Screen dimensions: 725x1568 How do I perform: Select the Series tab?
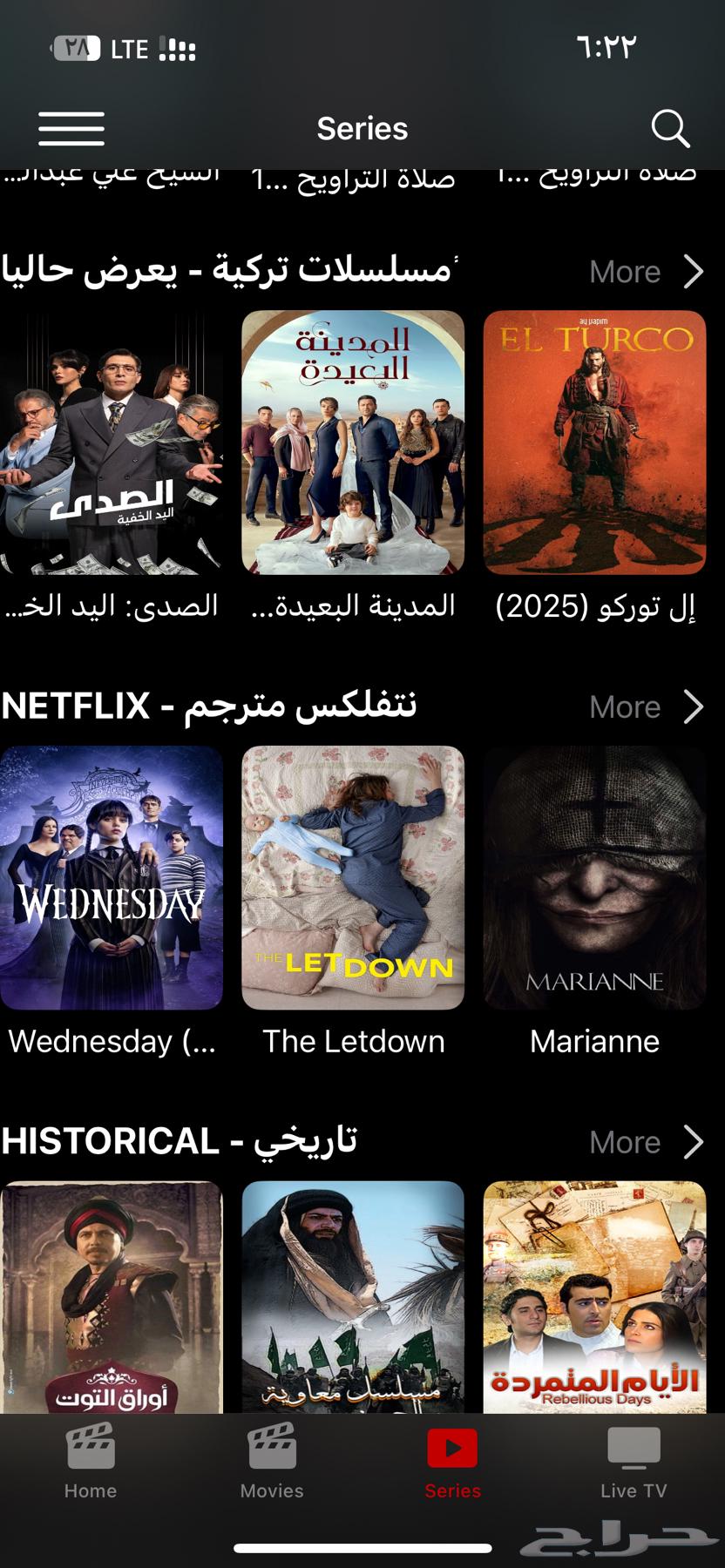452,1462
